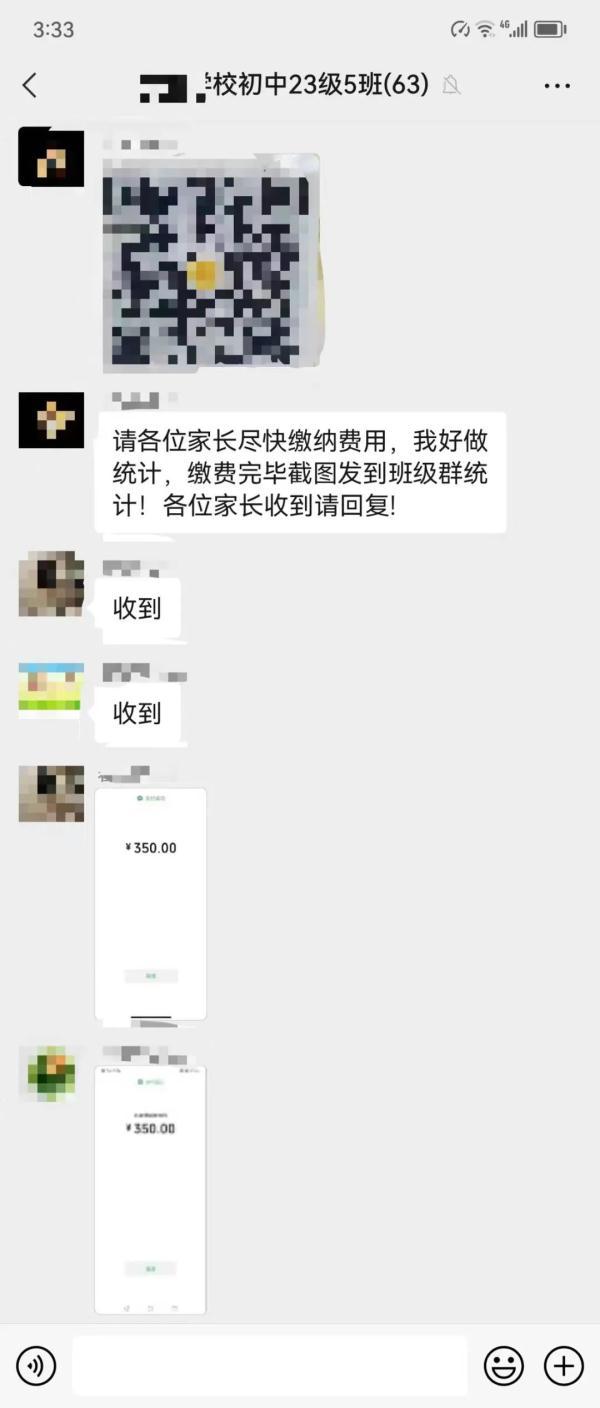The width and height of the screenshot is (600, 1408).
Task: Open the sky-and-grass avatar member's profile
Action: (51, 690)
